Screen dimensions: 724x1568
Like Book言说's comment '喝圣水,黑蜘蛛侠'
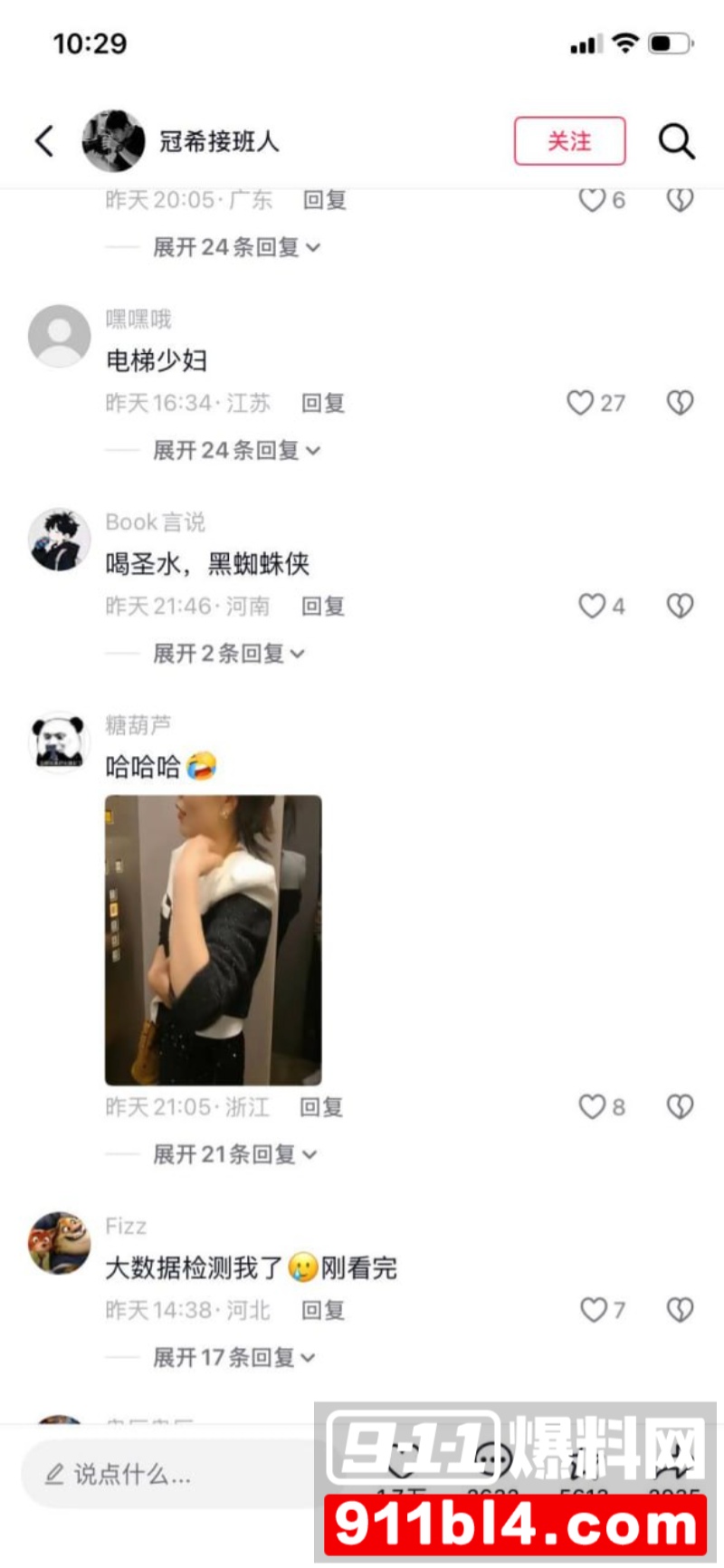(x=591, y=606)
